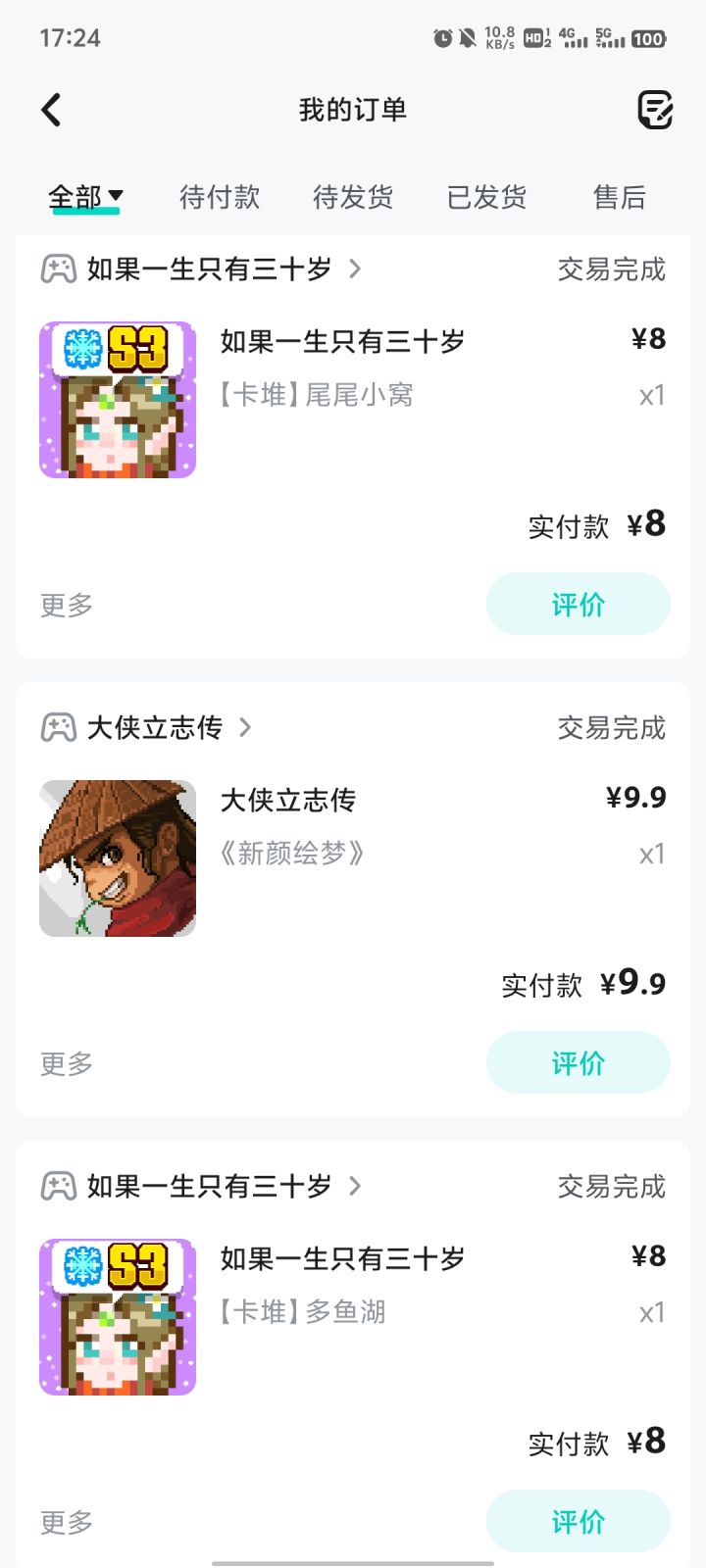Screen dimensions: 706x1568
Task: Tap the controller icon on the bottom order card
Action: pos(60,1186)
